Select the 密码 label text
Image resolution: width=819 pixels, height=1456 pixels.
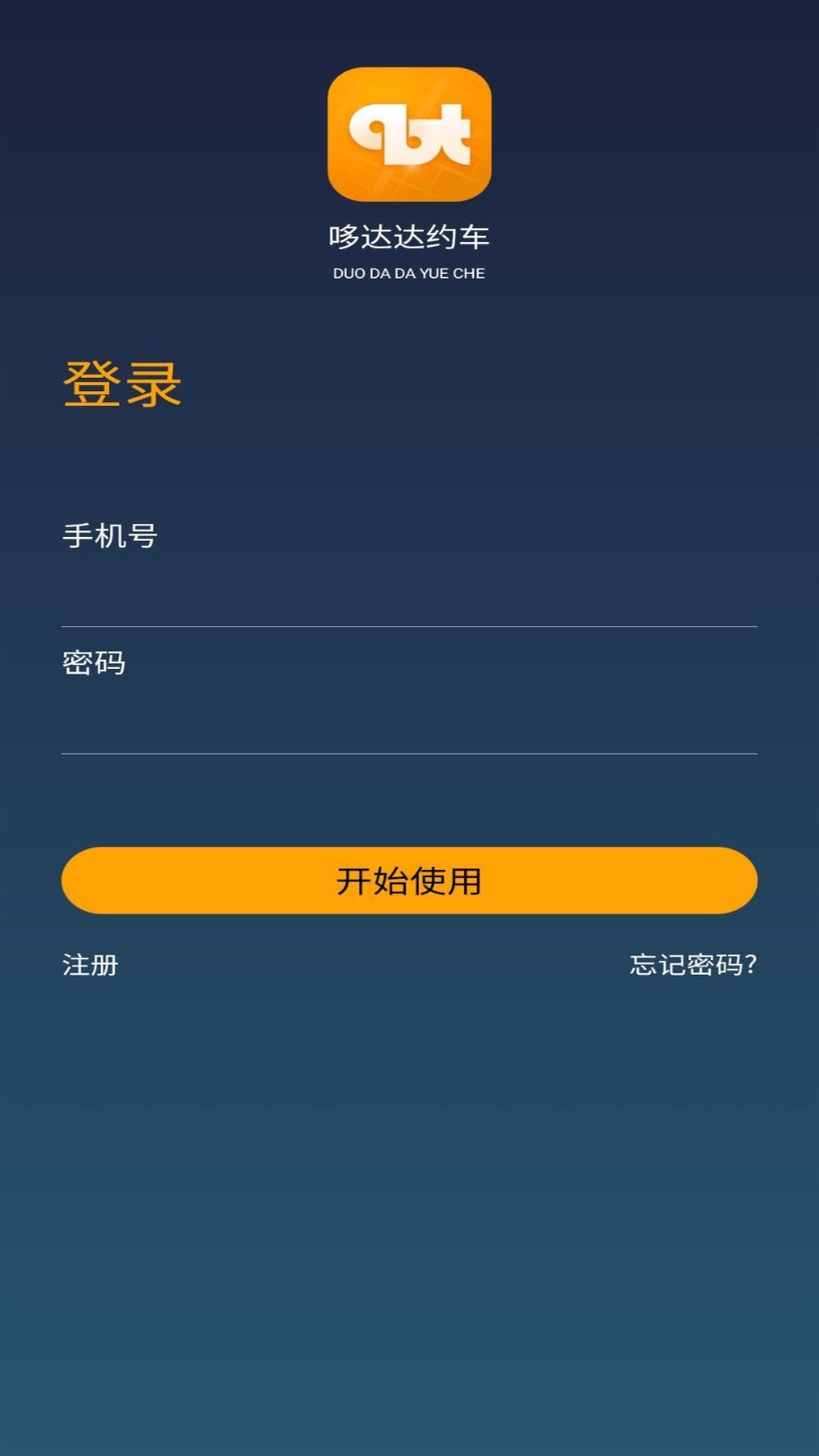pos(95,663)
